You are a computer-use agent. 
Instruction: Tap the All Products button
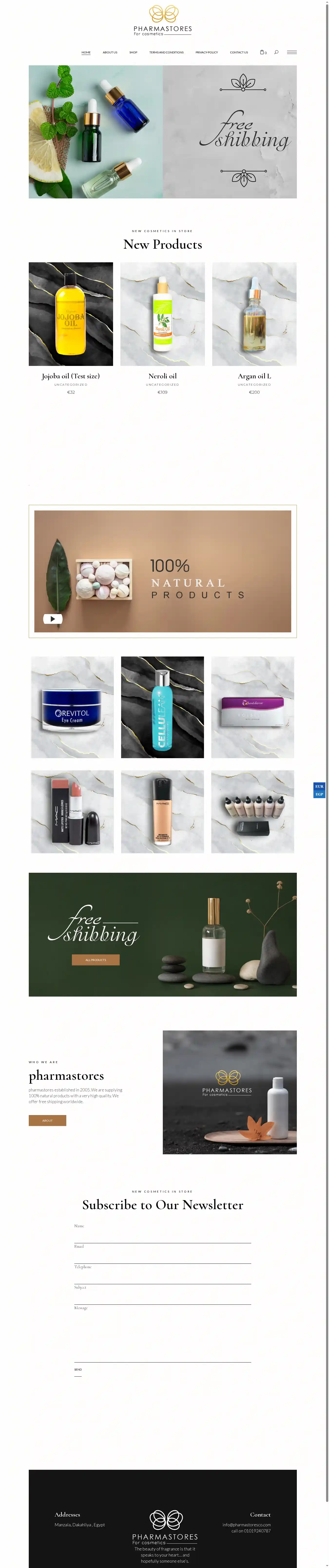pyautogui.click(x=96, y=960)
